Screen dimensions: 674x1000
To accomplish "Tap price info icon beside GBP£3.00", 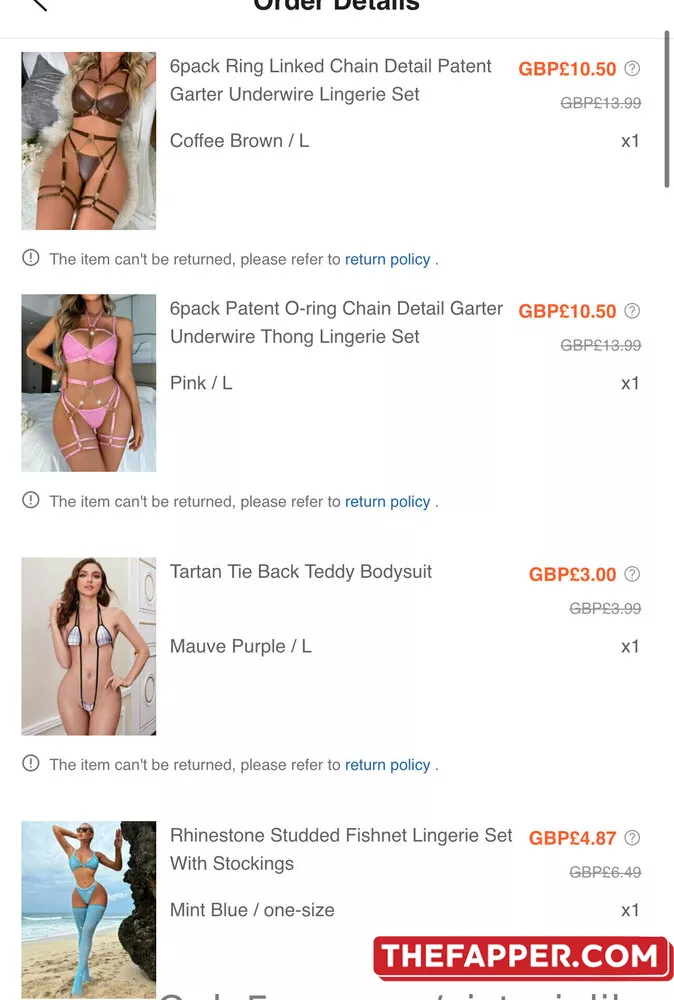I will point(632,574).
